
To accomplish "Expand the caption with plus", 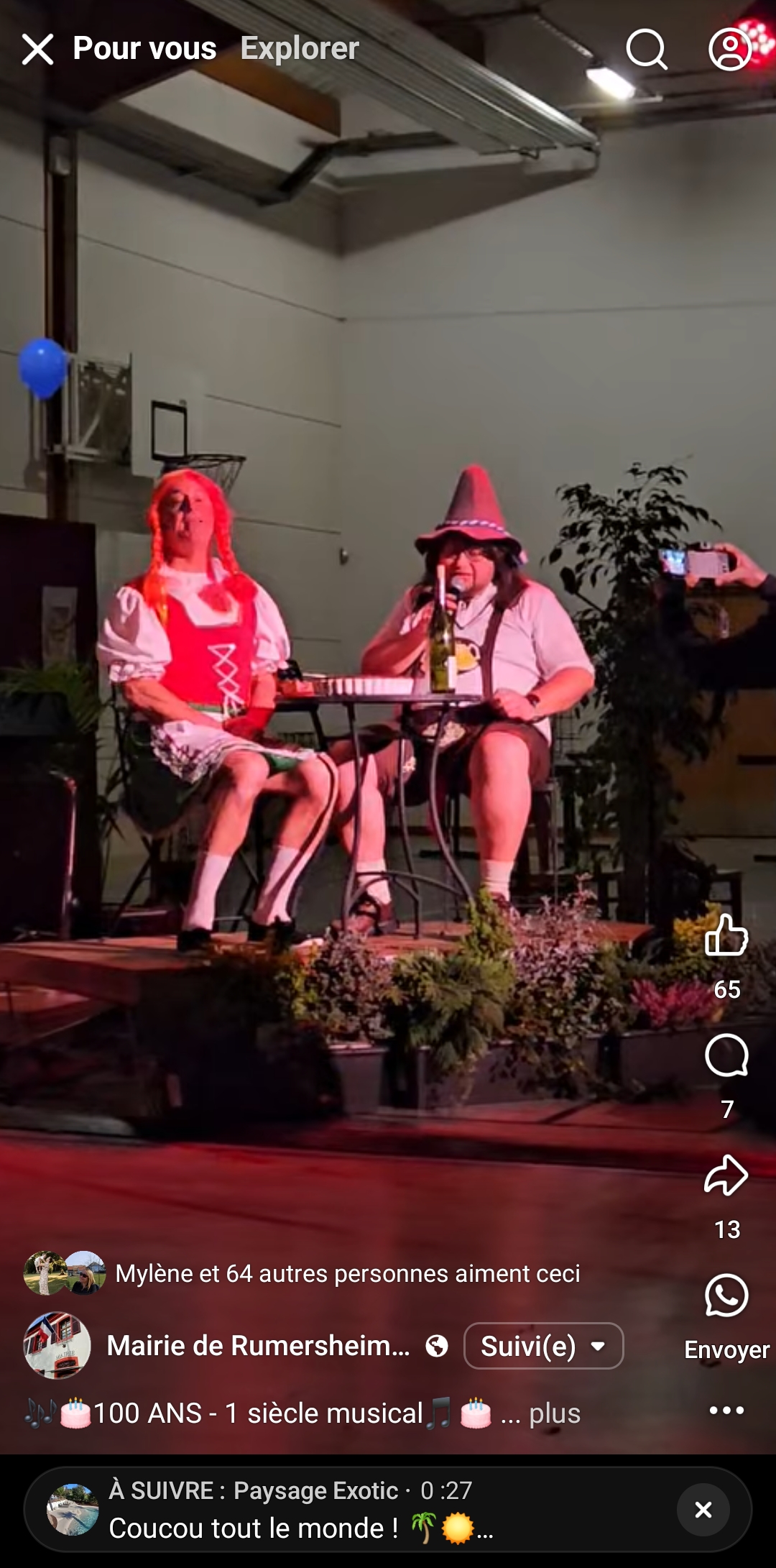I will 554,1413.
